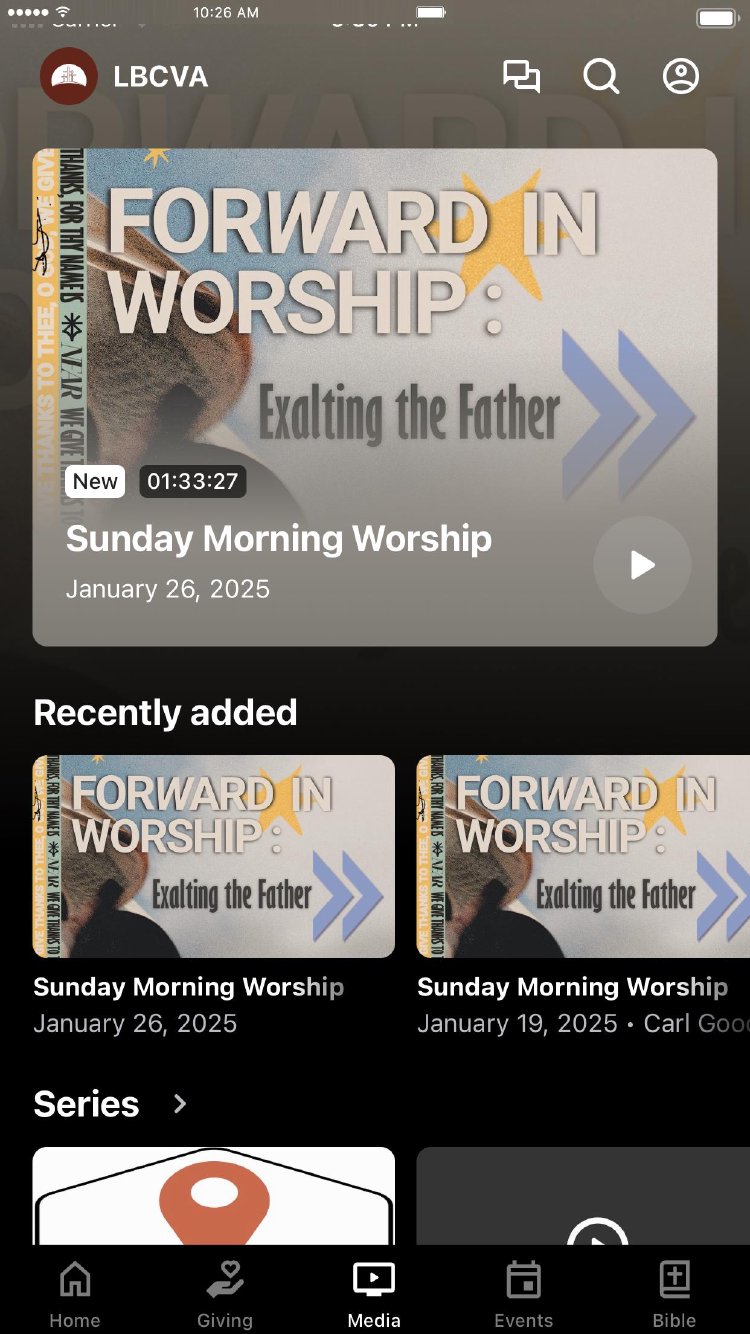Play the featured Sunday Morning Worship video
The height and width of the screenshot is (1334, 750).
click(642, 565)
